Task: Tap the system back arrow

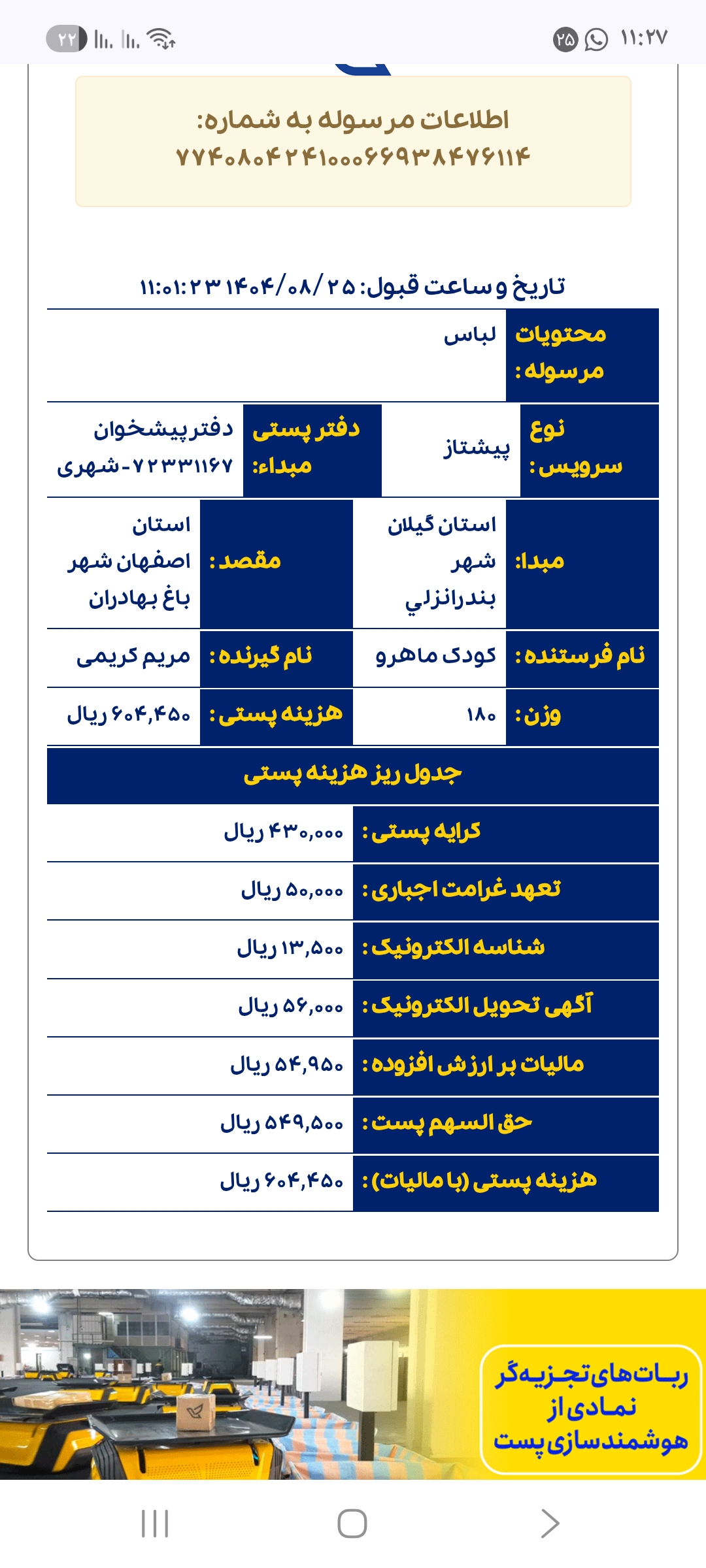Action: click(x=550, y=1524)
